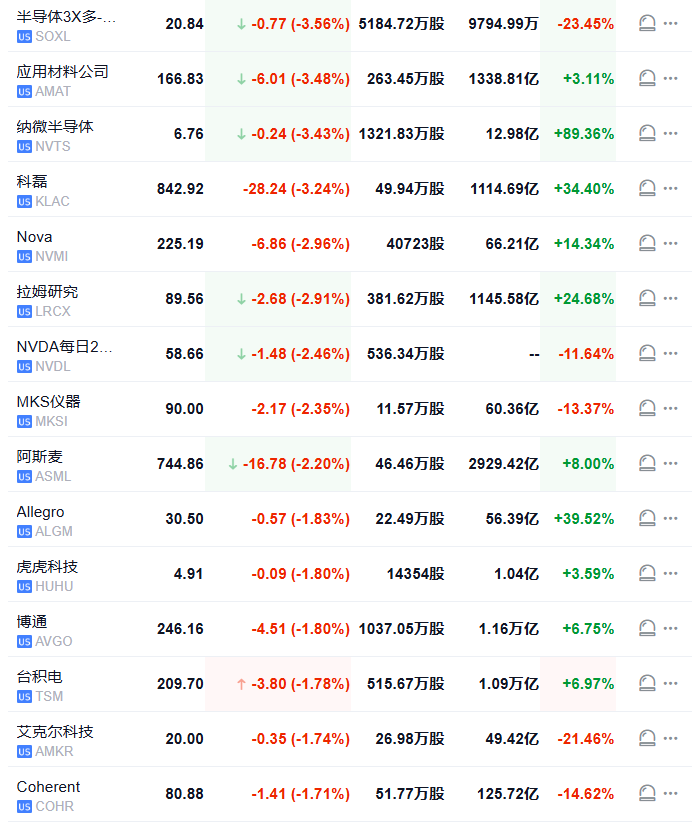Set a price alert for AMAT

coord(647,78)
